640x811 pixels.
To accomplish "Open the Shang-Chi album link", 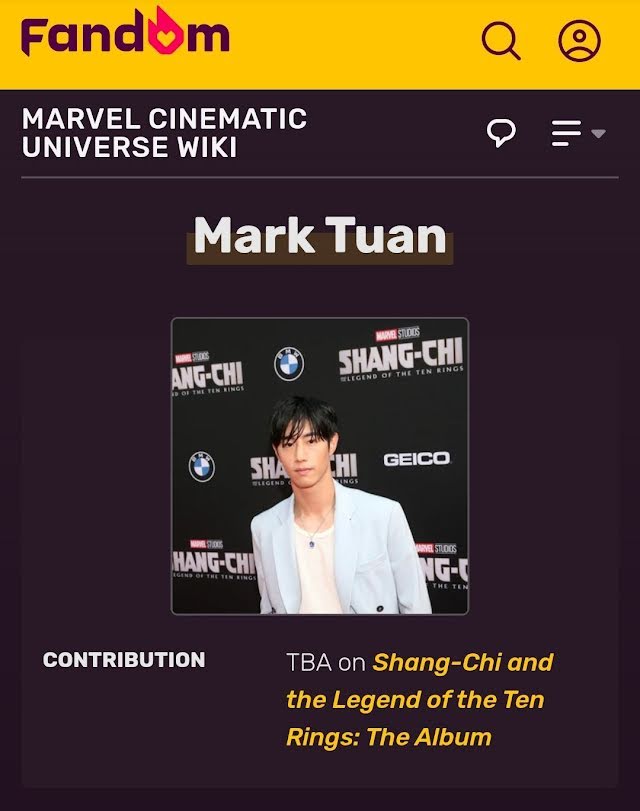I will click(x=420, y=700).
